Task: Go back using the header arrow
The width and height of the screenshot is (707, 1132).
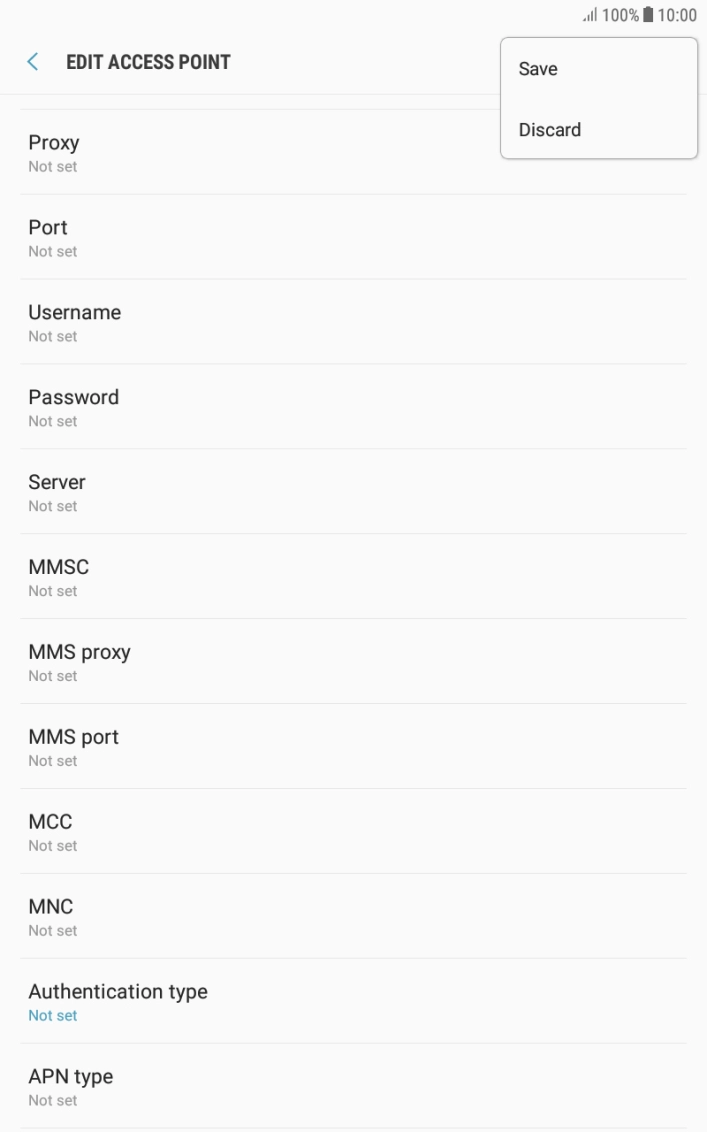Action: [32, 62]
